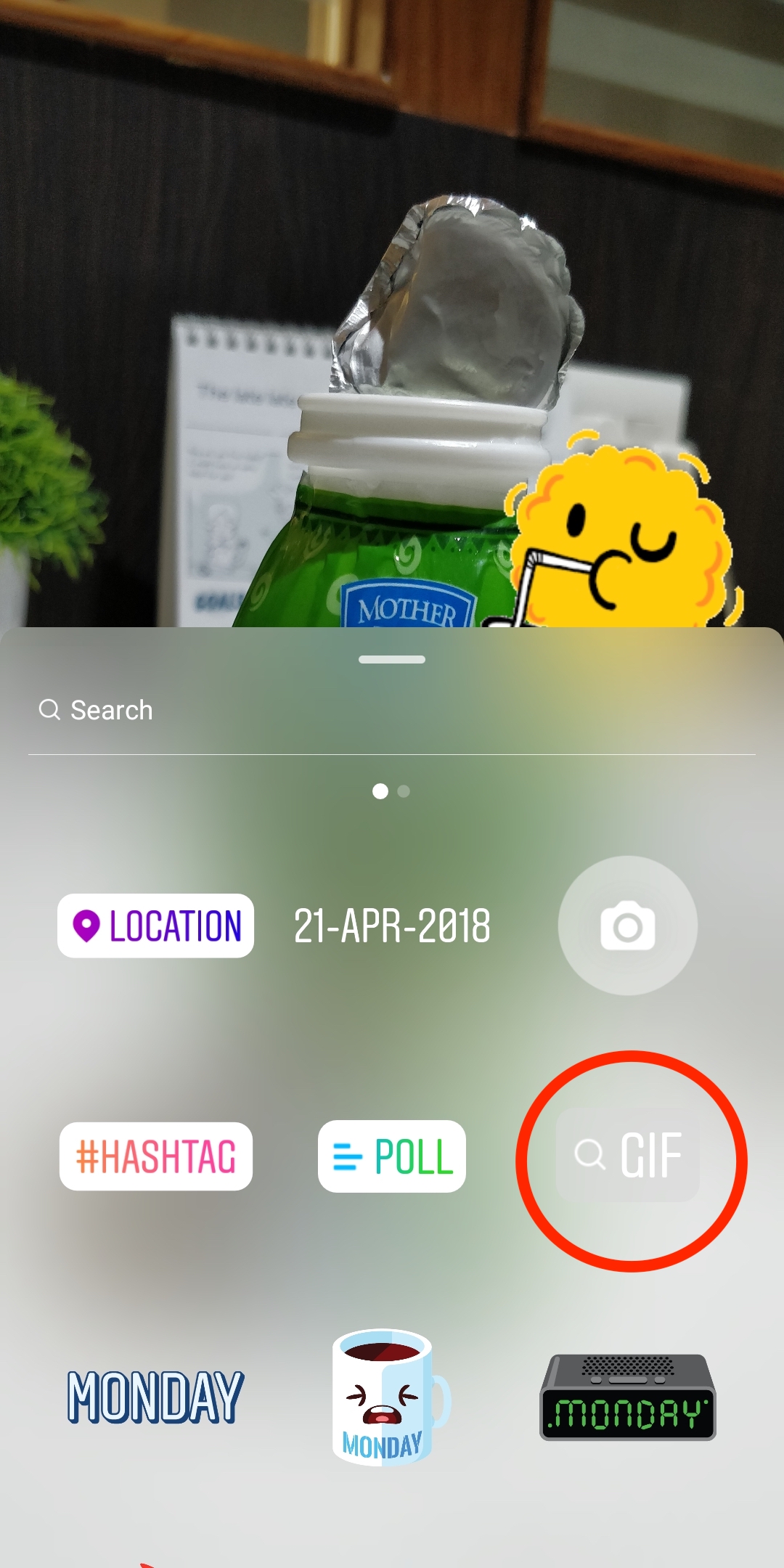
Task: Tap the sticker tray handle bar
Action: (392, 659)
